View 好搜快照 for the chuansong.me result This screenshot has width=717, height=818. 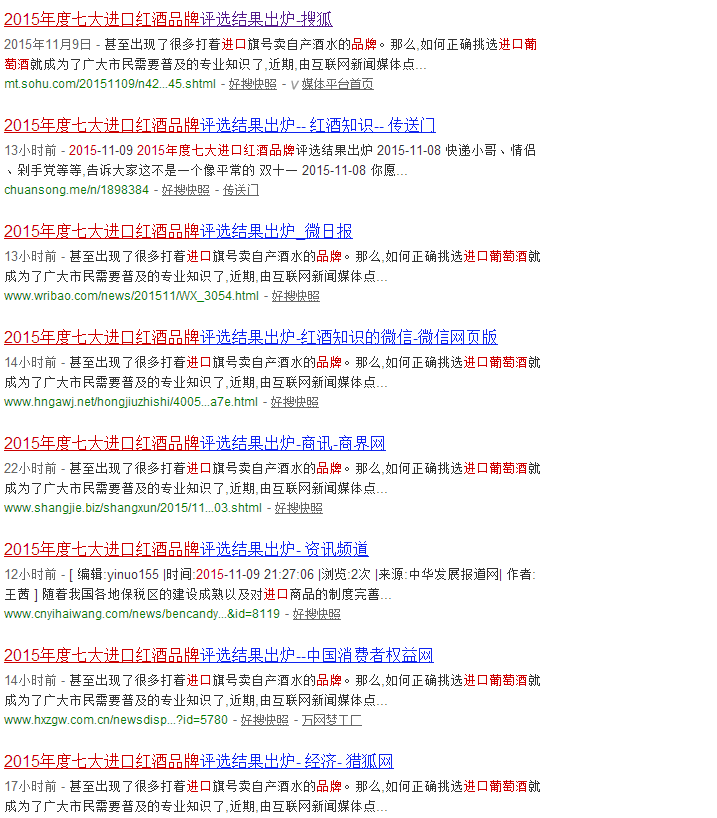point(186,190)
